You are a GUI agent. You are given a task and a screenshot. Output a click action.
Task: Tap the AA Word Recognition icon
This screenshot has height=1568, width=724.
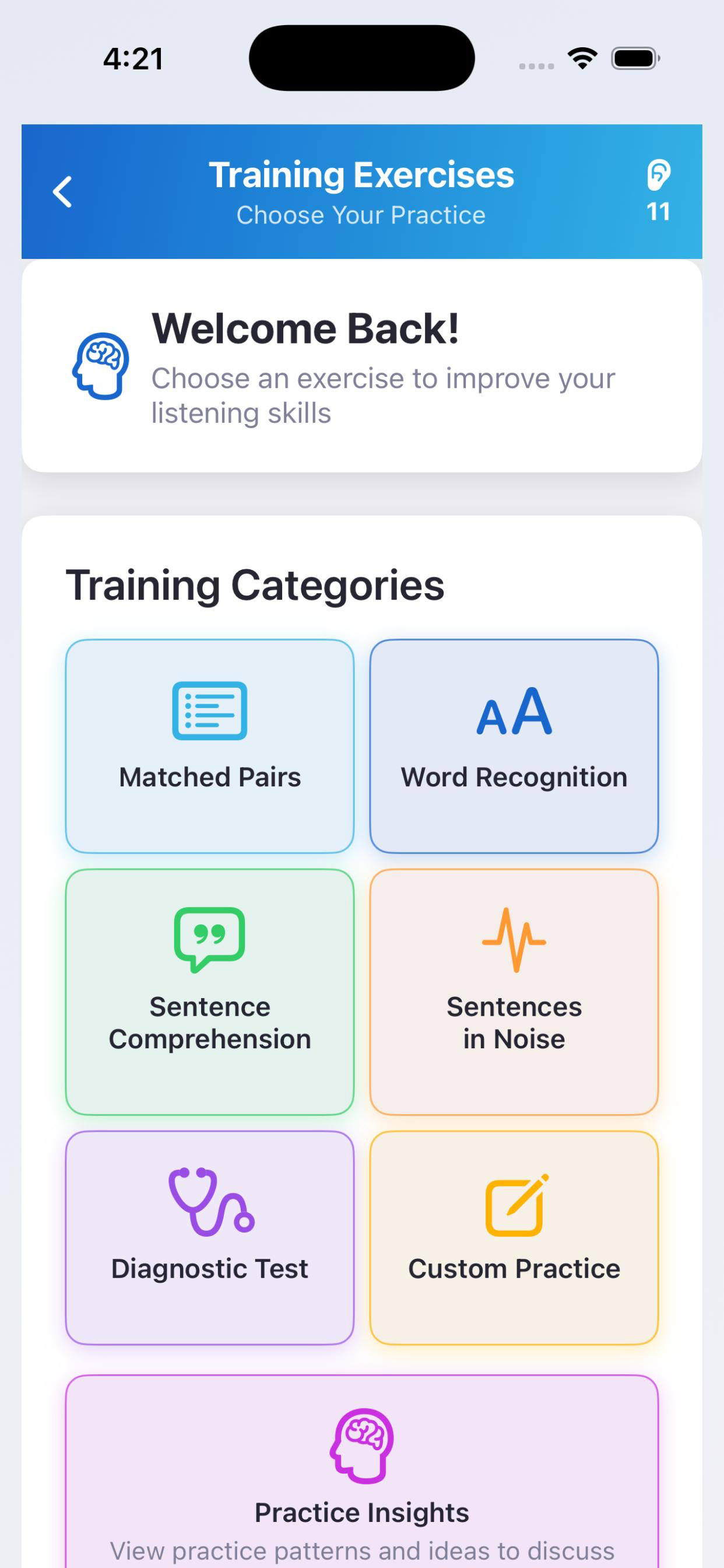click(514, 712)
